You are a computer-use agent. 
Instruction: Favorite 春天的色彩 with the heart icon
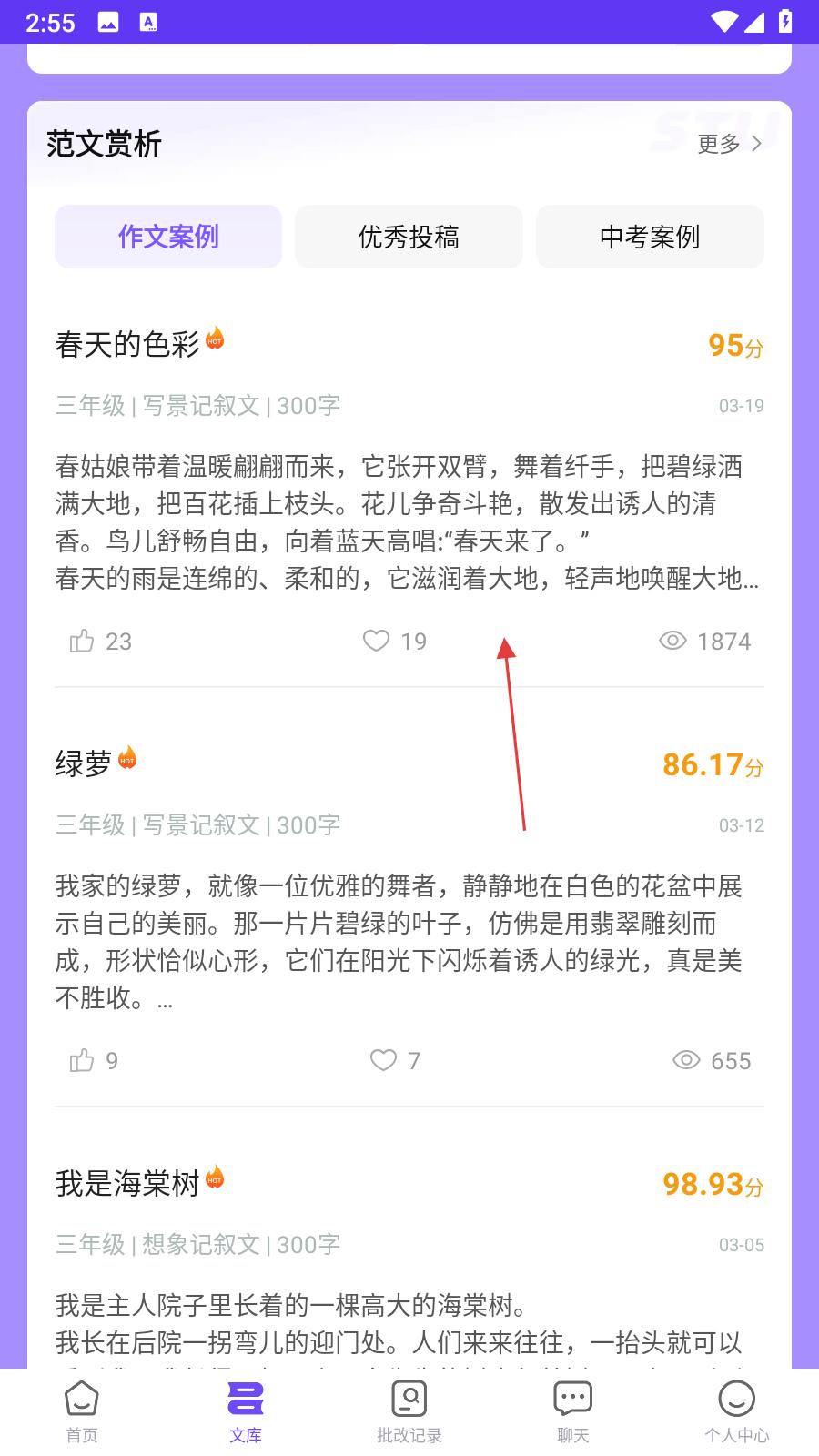[376, 642]
